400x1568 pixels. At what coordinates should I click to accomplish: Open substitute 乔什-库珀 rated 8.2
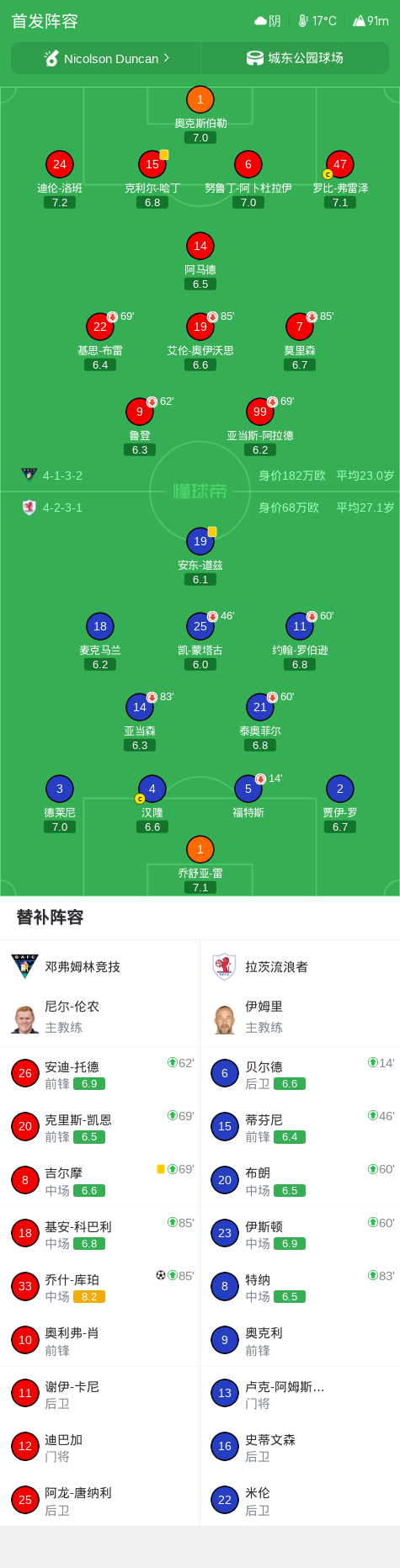tap(99, 1287)
